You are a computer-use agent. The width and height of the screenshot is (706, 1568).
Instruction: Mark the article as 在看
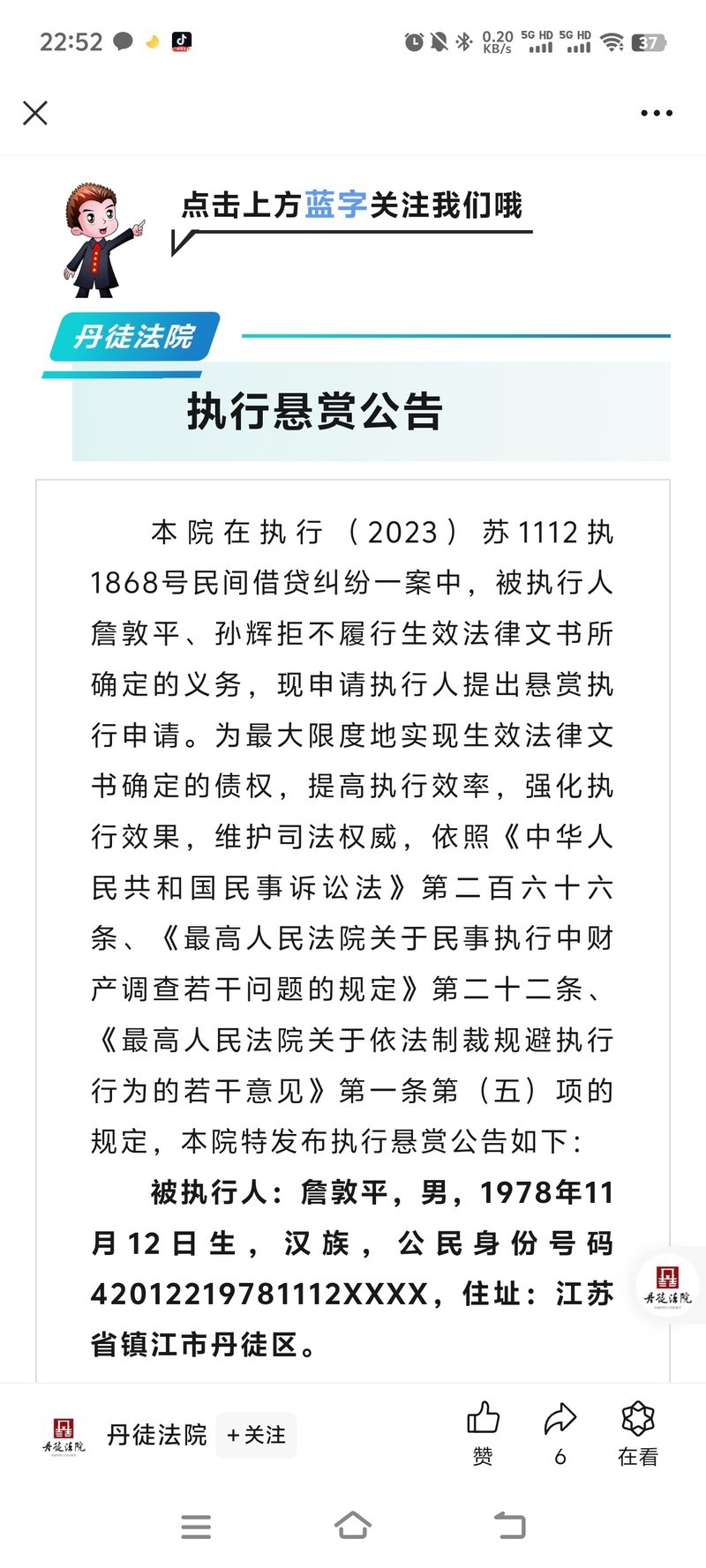point(638,1432)
